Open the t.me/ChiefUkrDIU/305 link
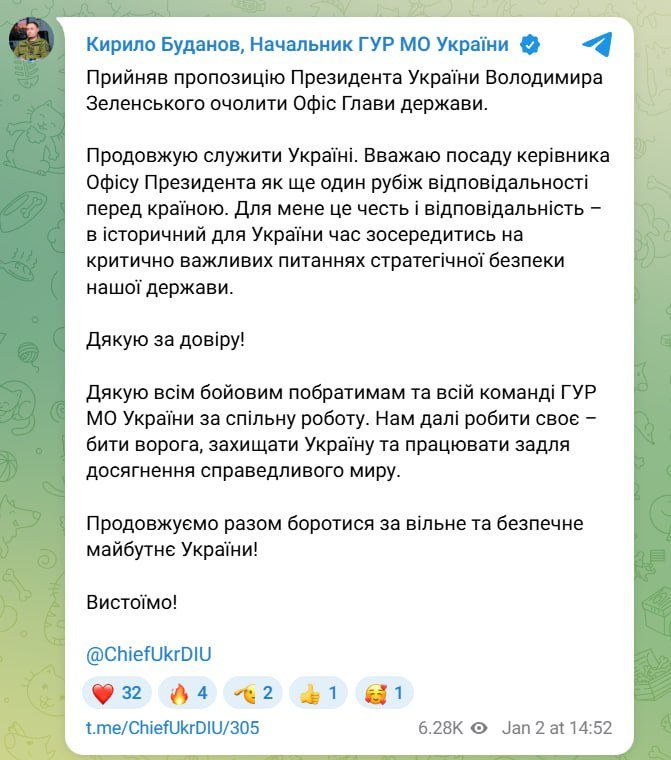This screenshot has width=671, height=760. pos(173,728)
